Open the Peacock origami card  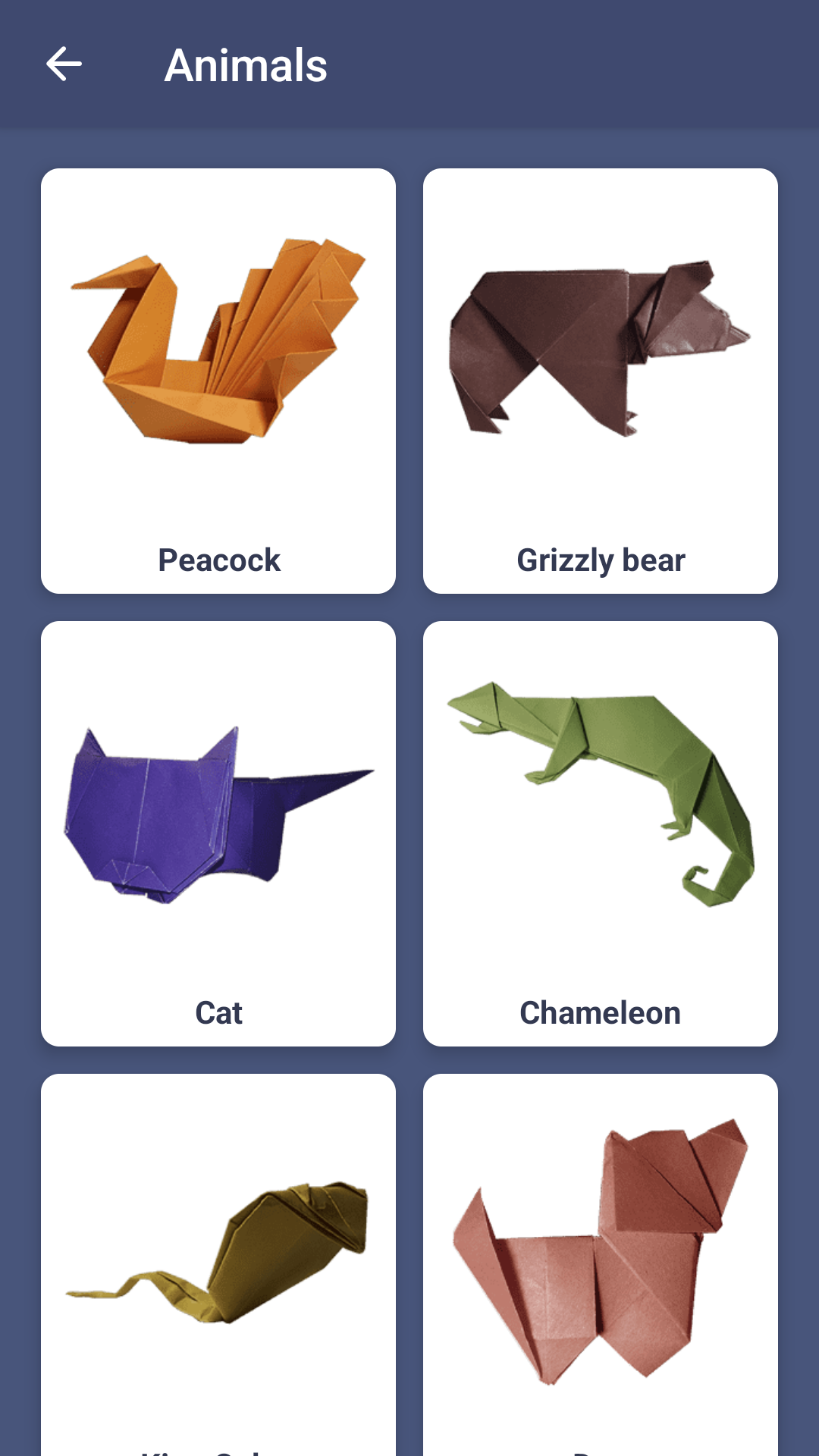tap(218, 381)
